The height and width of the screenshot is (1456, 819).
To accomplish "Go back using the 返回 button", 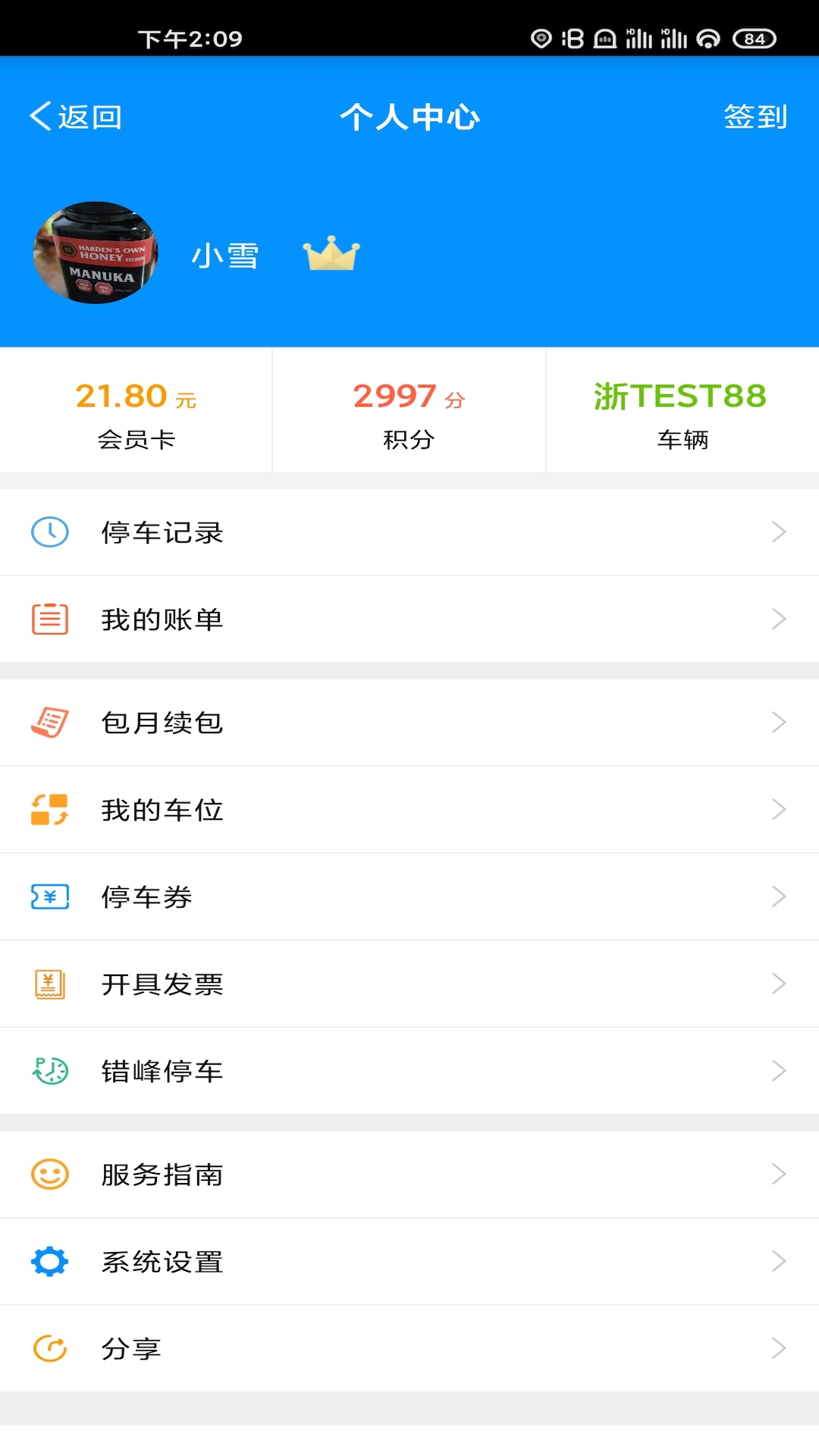I will pos(76,117).
